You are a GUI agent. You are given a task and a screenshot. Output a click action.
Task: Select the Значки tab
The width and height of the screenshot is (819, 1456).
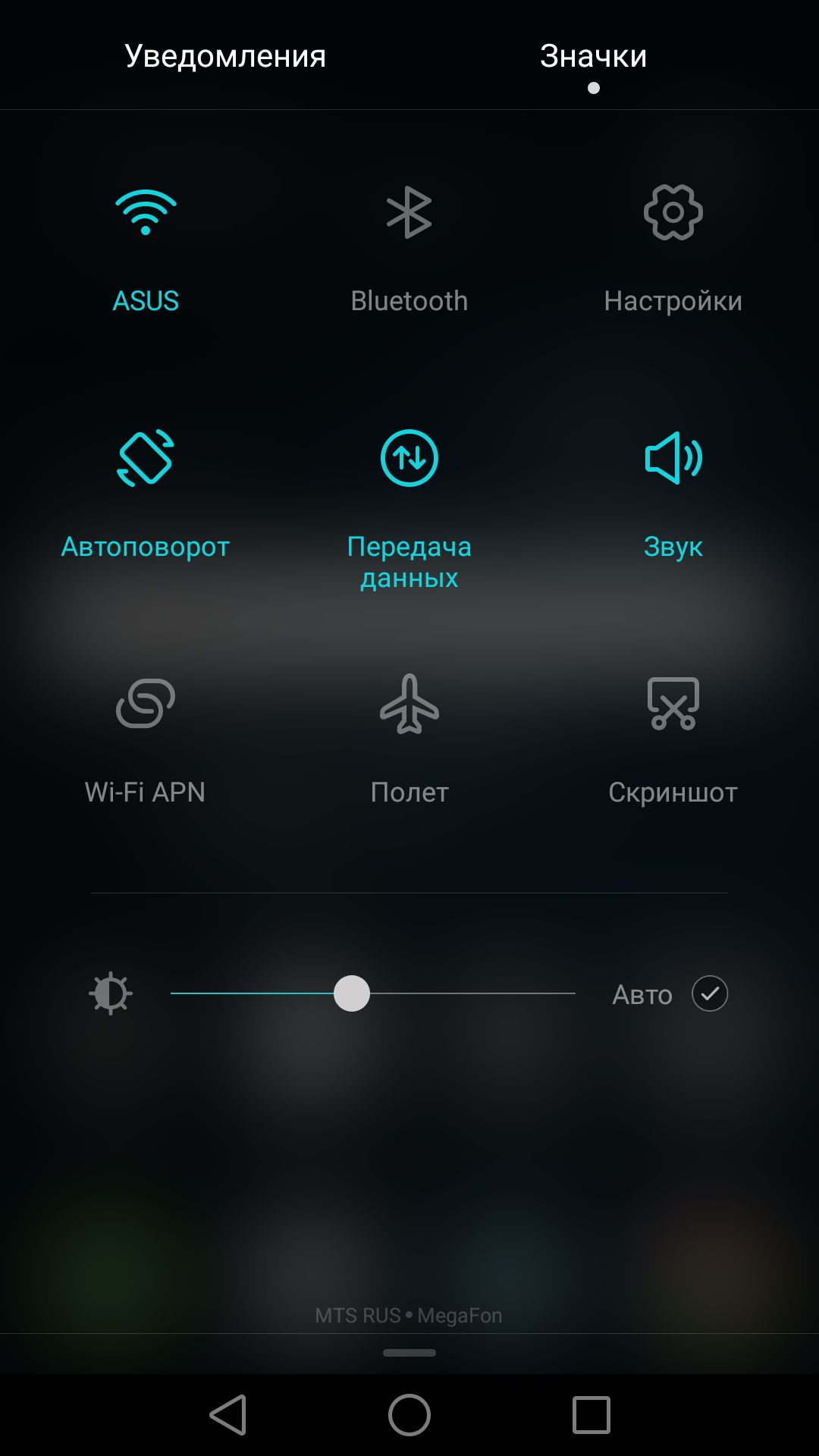(x=593, y=57)
